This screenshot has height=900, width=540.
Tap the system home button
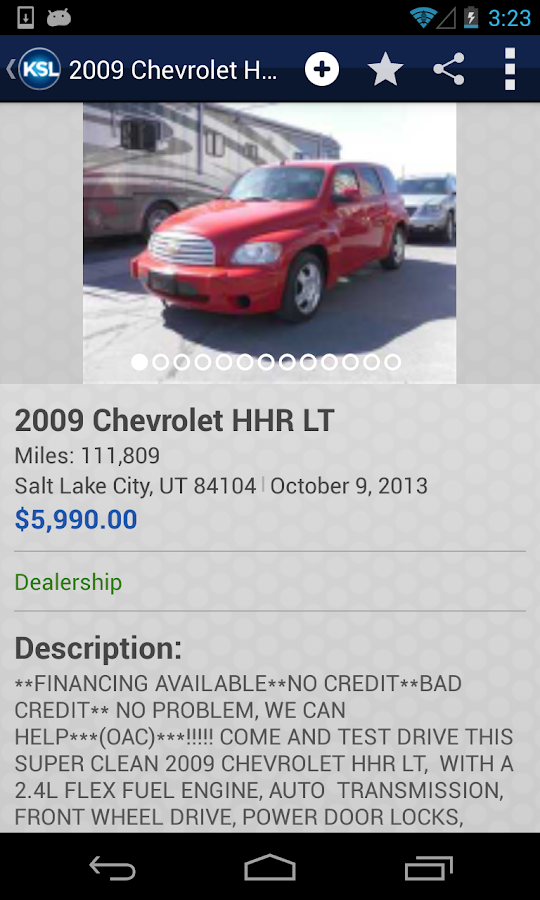[x=270, y=867]
